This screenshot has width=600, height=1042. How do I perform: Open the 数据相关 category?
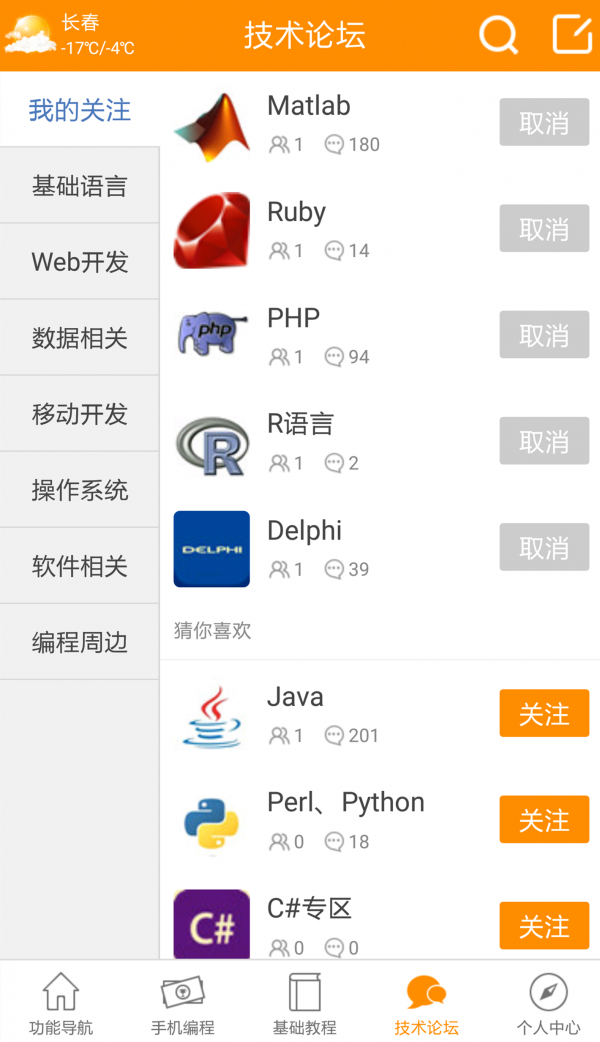coord(79,338)
